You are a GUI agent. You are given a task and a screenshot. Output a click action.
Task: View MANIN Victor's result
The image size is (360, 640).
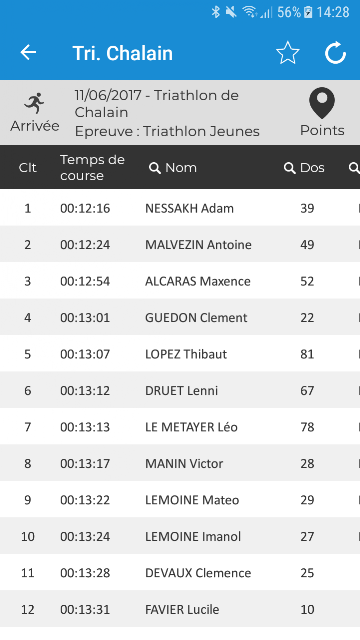[x=180, y=463]
